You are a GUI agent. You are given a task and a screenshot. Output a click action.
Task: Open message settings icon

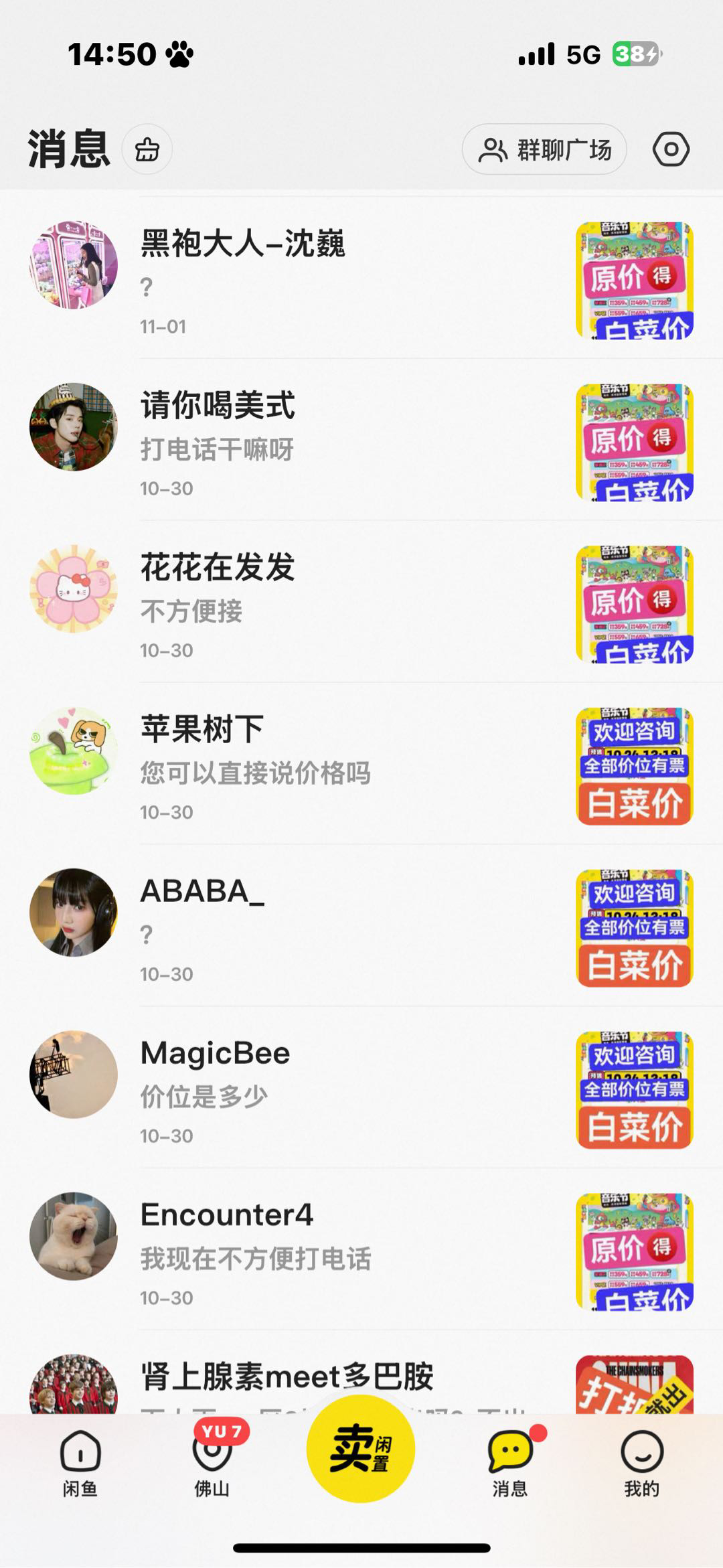click(671, 149)
